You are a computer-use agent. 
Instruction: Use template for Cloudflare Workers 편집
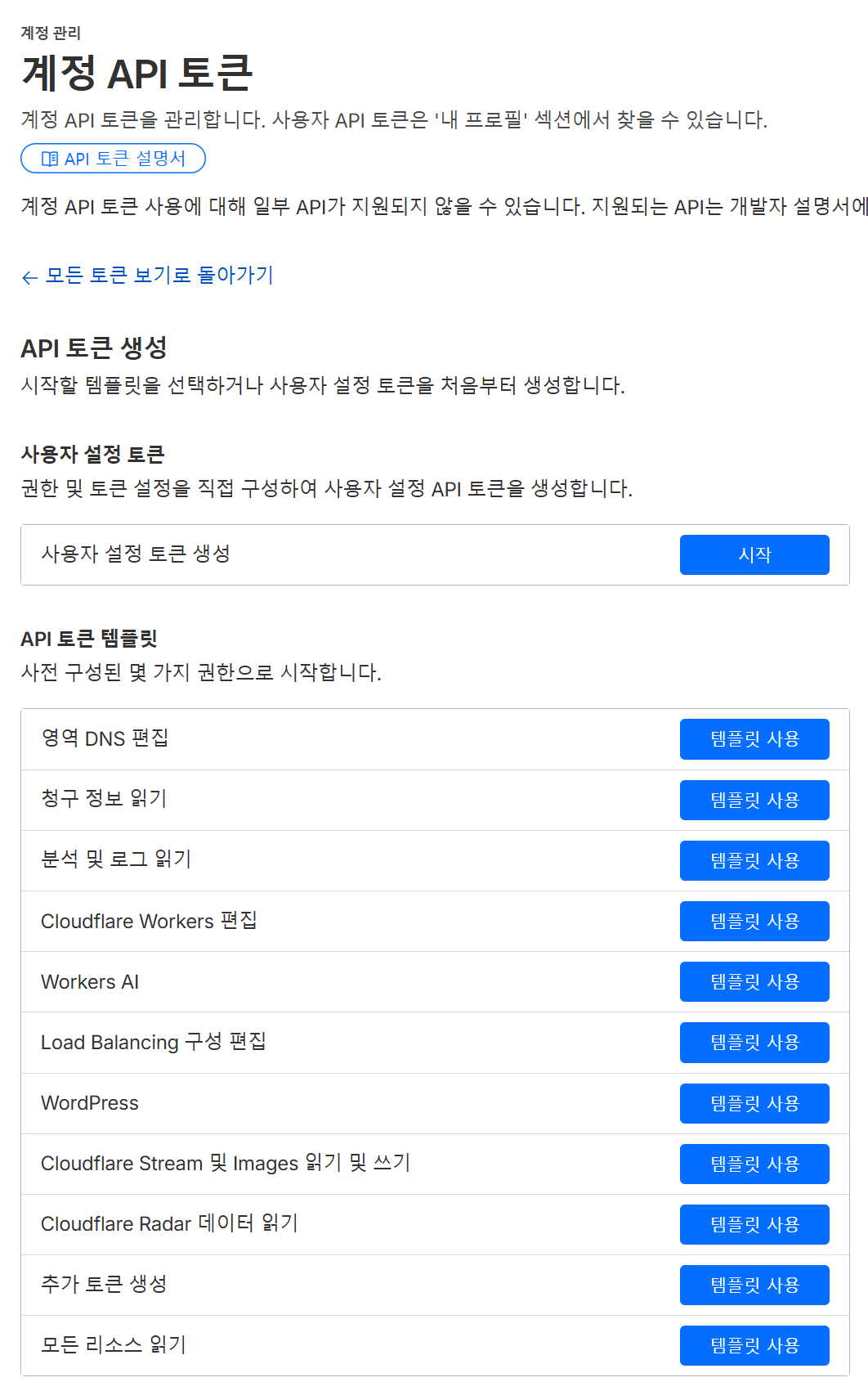click(754, 921)
